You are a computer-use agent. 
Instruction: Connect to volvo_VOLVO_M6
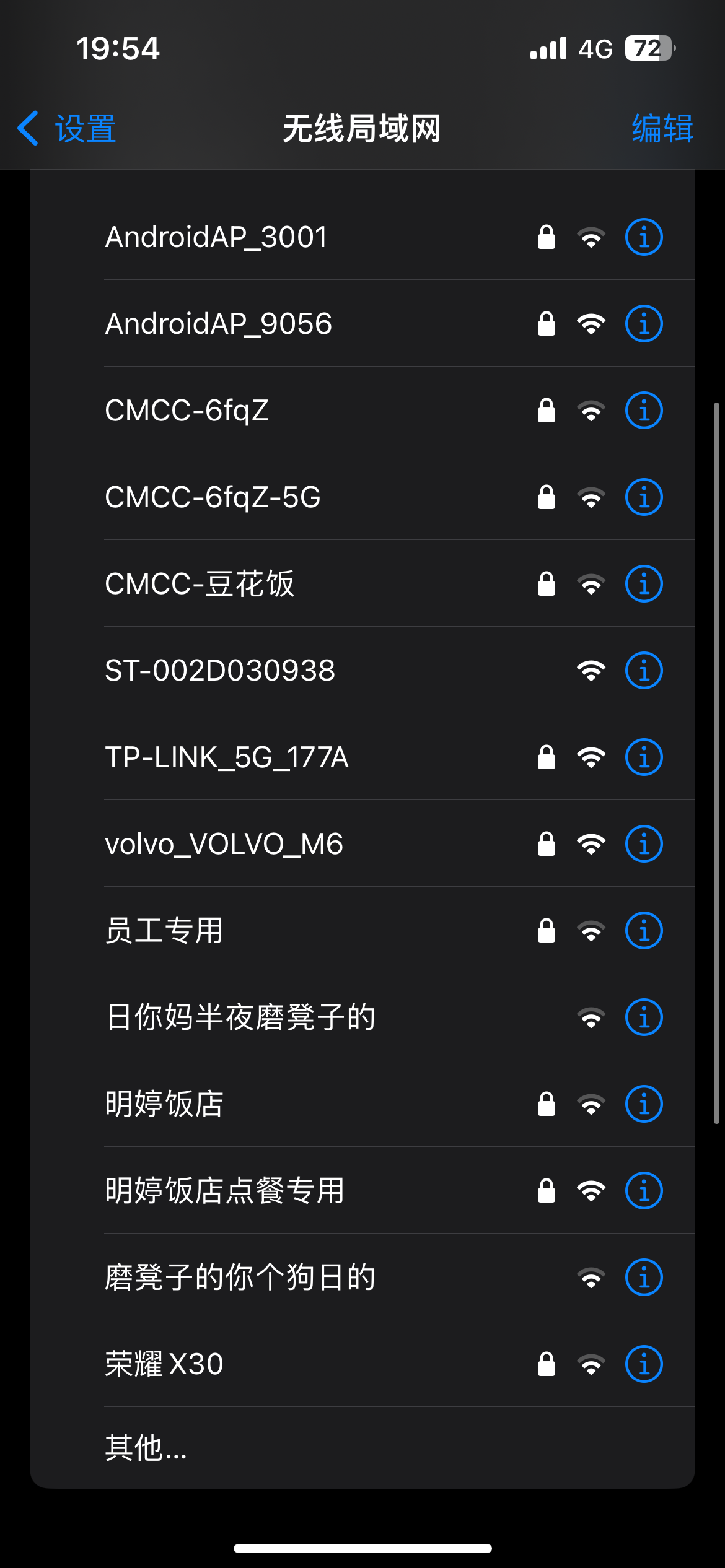tap(362, 843)
